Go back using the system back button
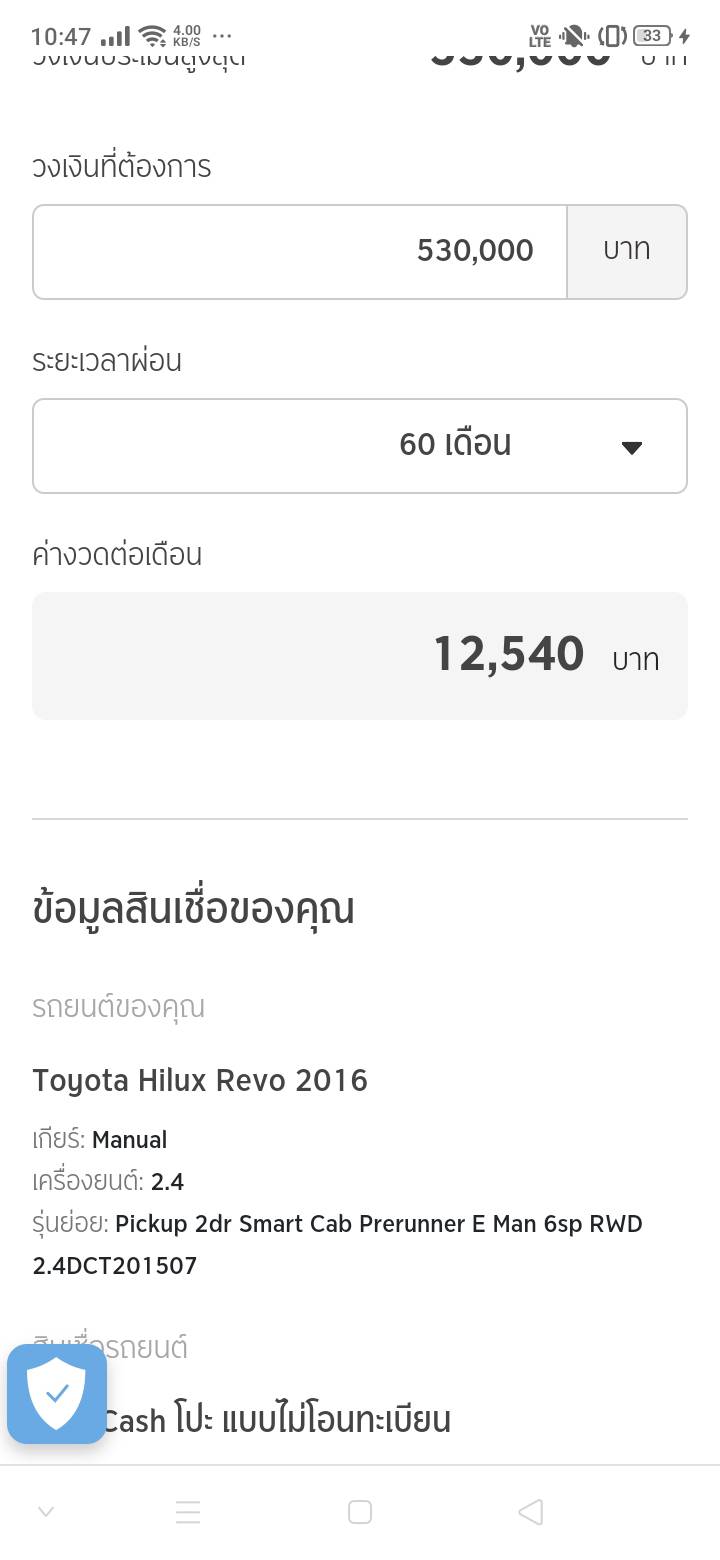Viewport: 720px width, 1560px height. click(531, 1512)
